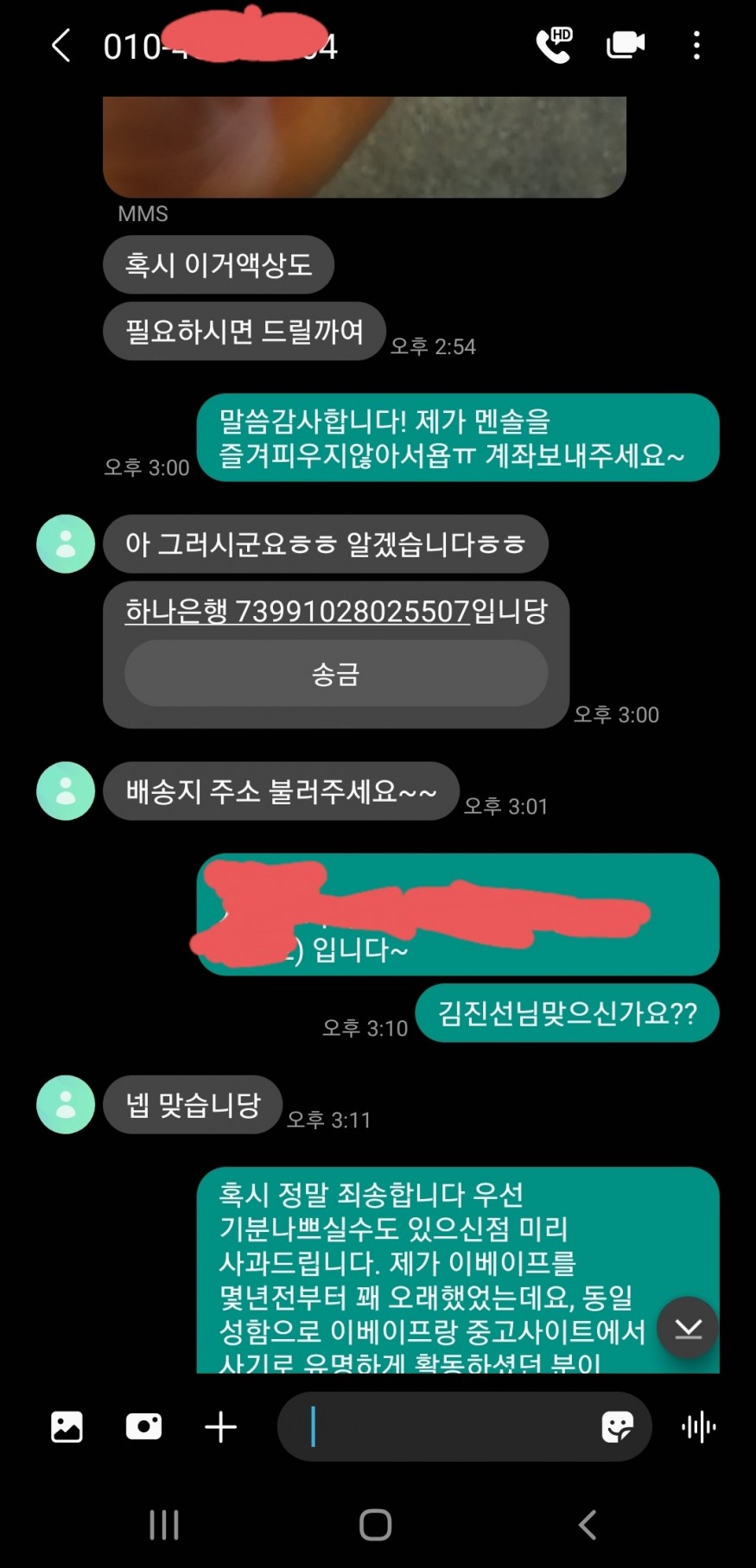This screenshot has width=756, height=1568.
Task: Open the MMS photo attachment
Action: 364,145
